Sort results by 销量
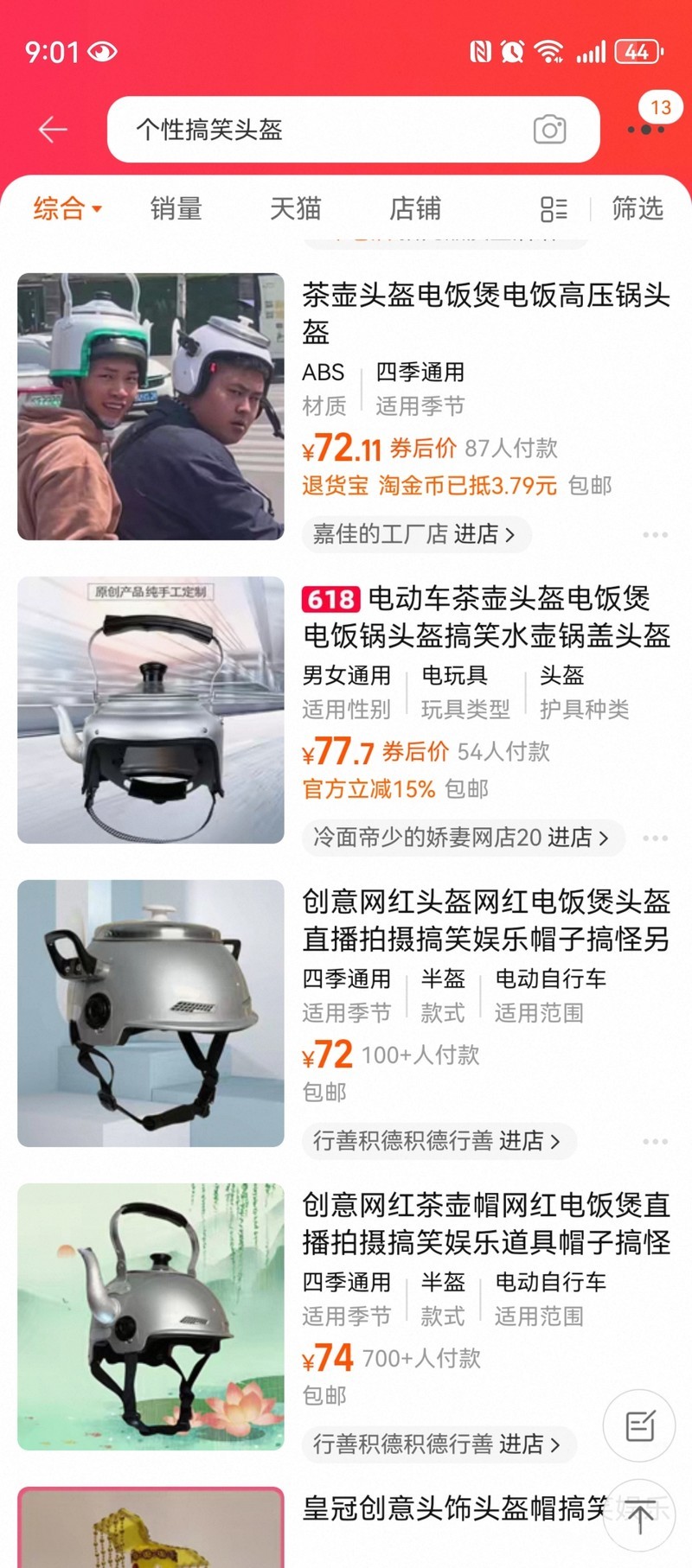The image size is (692, 1568). (x=176, y=208)
